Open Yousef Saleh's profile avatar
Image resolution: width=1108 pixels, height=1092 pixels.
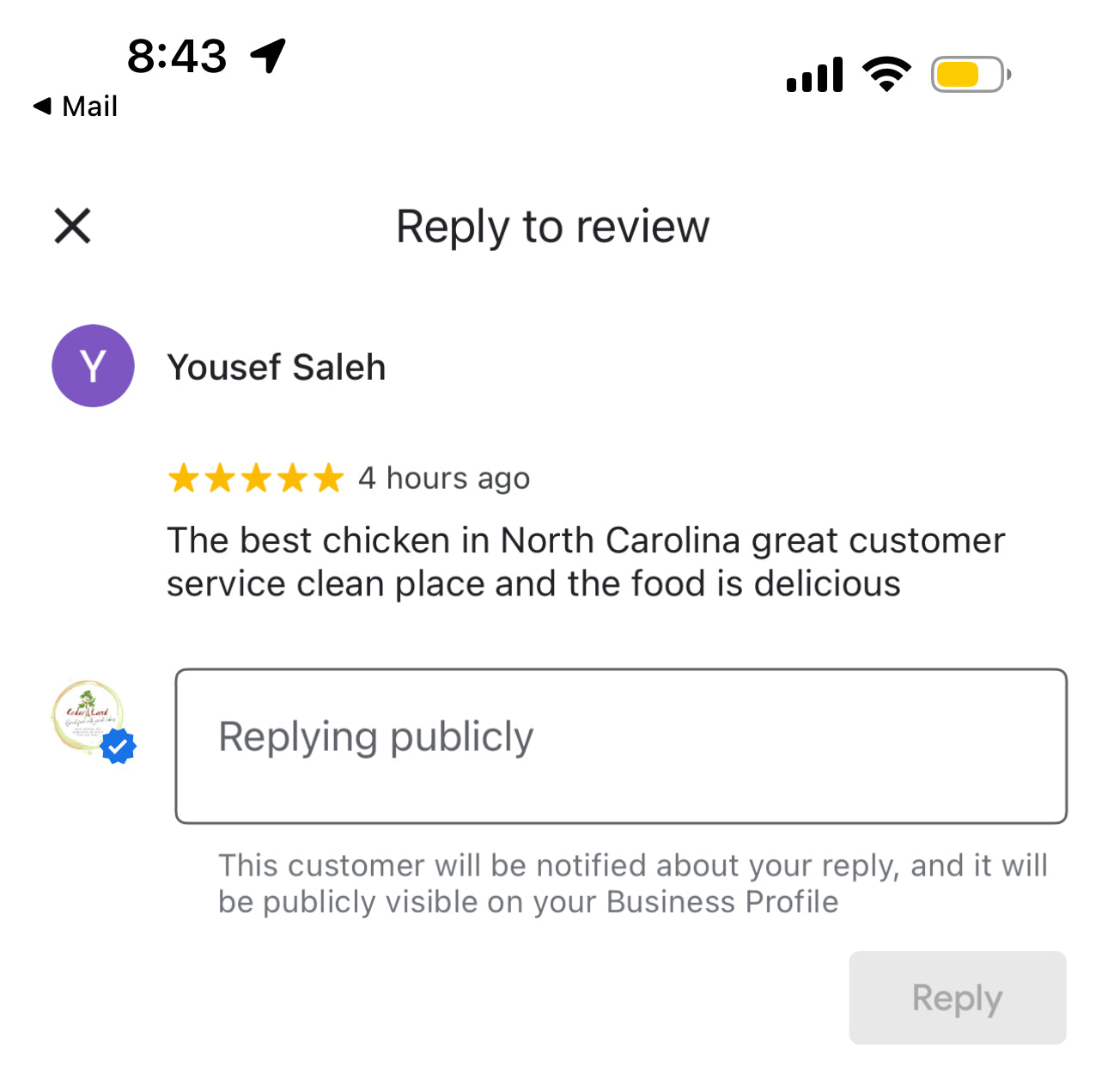pos(93,366)
